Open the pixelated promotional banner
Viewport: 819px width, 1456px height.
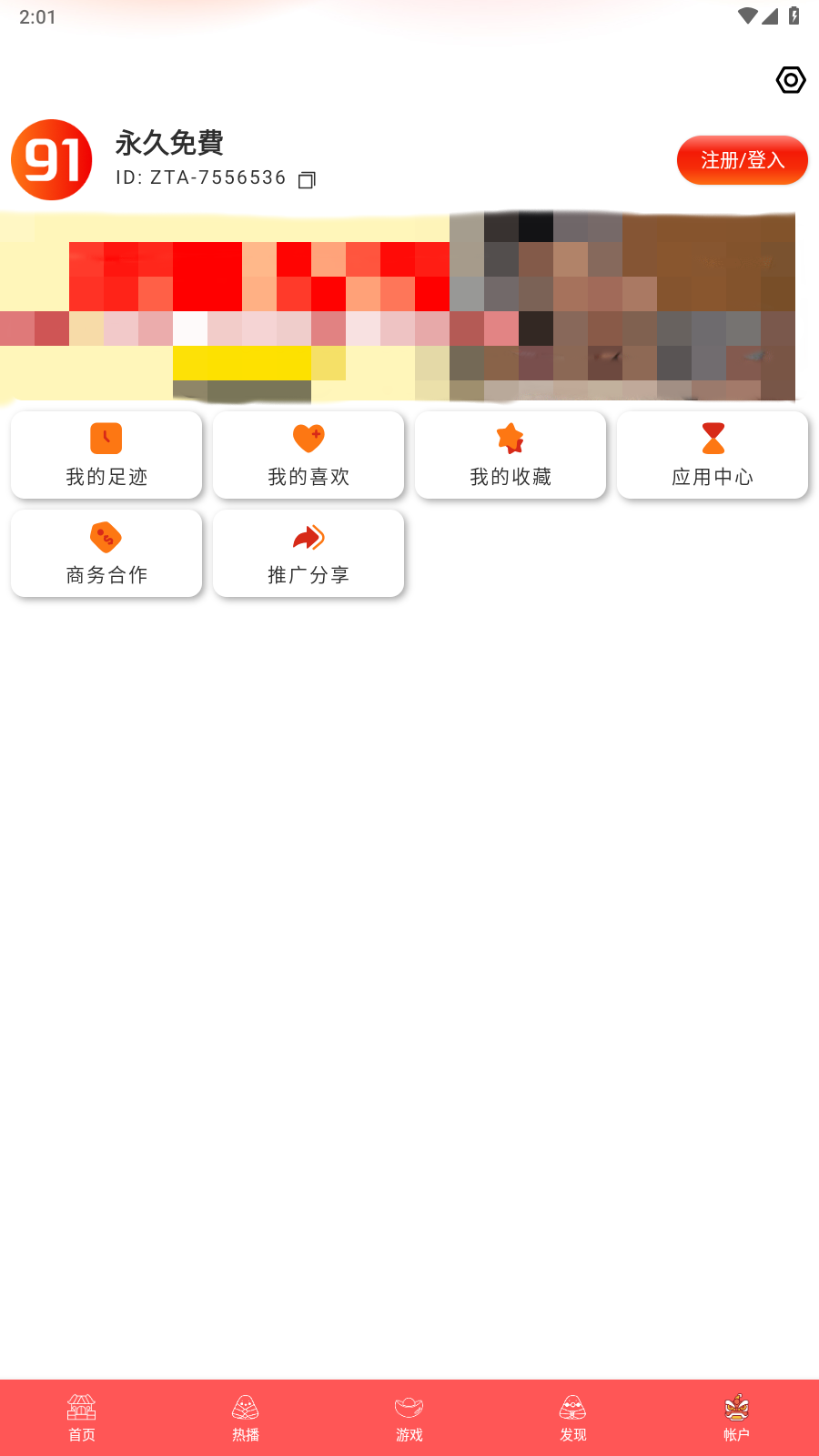tap(398, 307)
